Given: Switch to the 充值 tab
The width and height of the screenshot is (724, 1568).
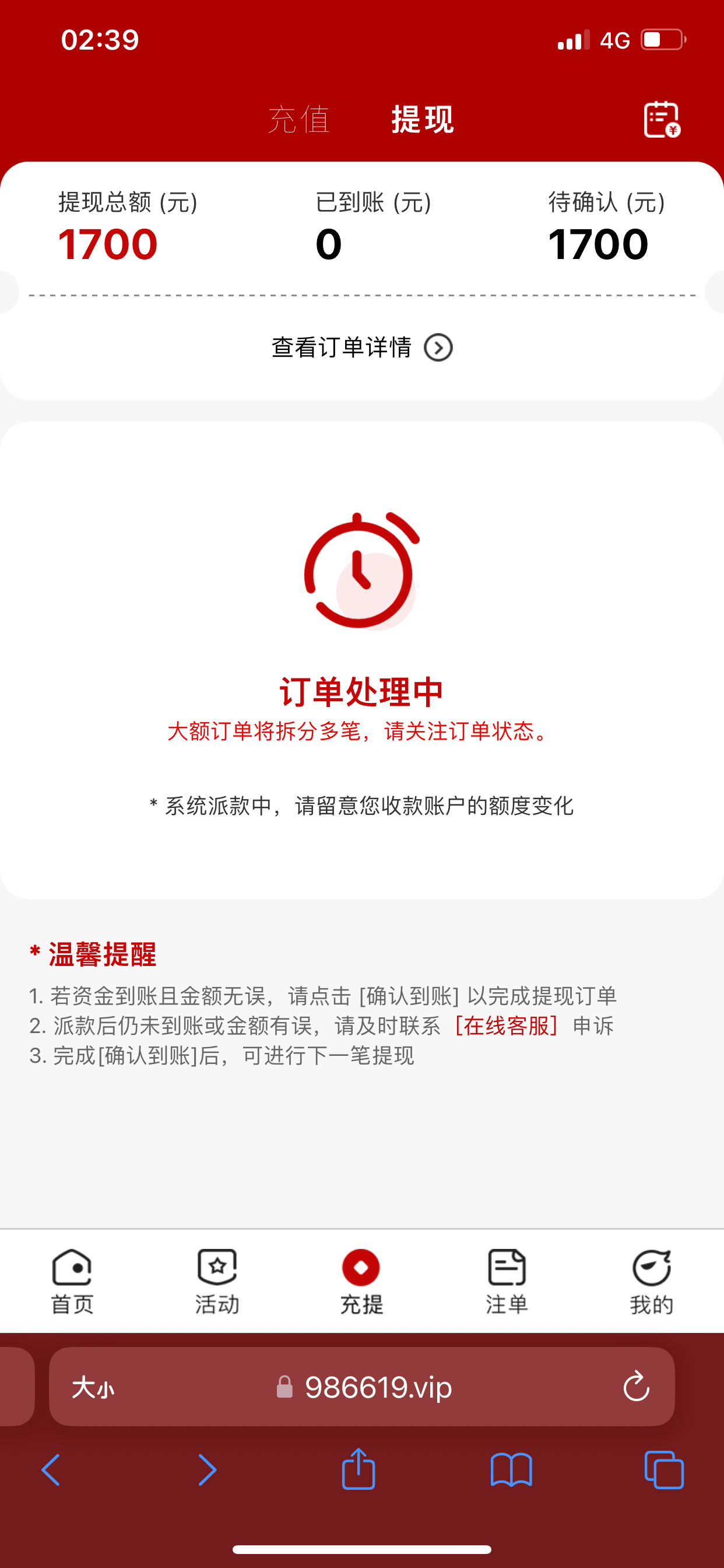Looking at the screenshot, I should [x=298, y=118].
